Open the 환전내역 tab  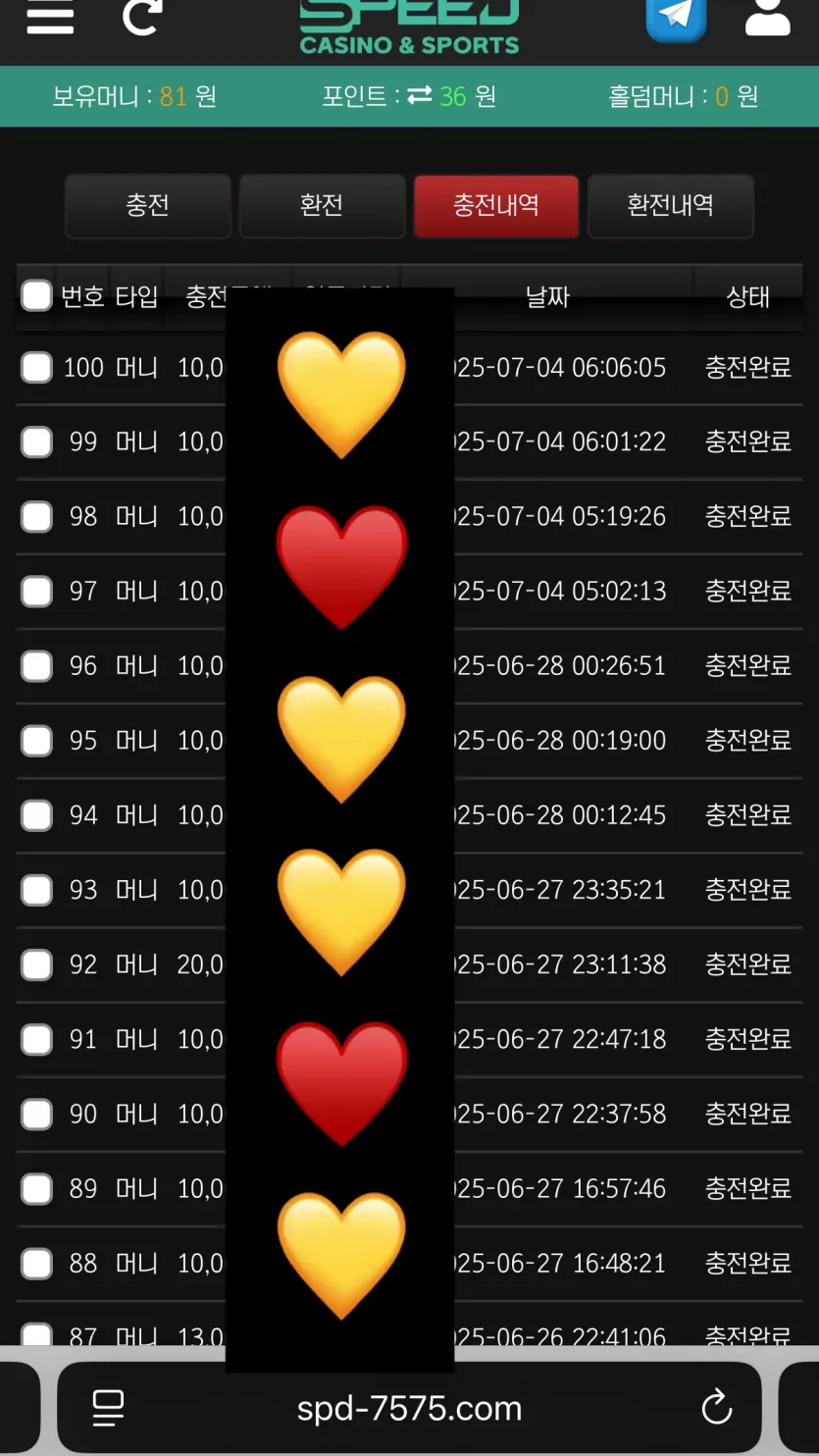click(x=671, y=206)
